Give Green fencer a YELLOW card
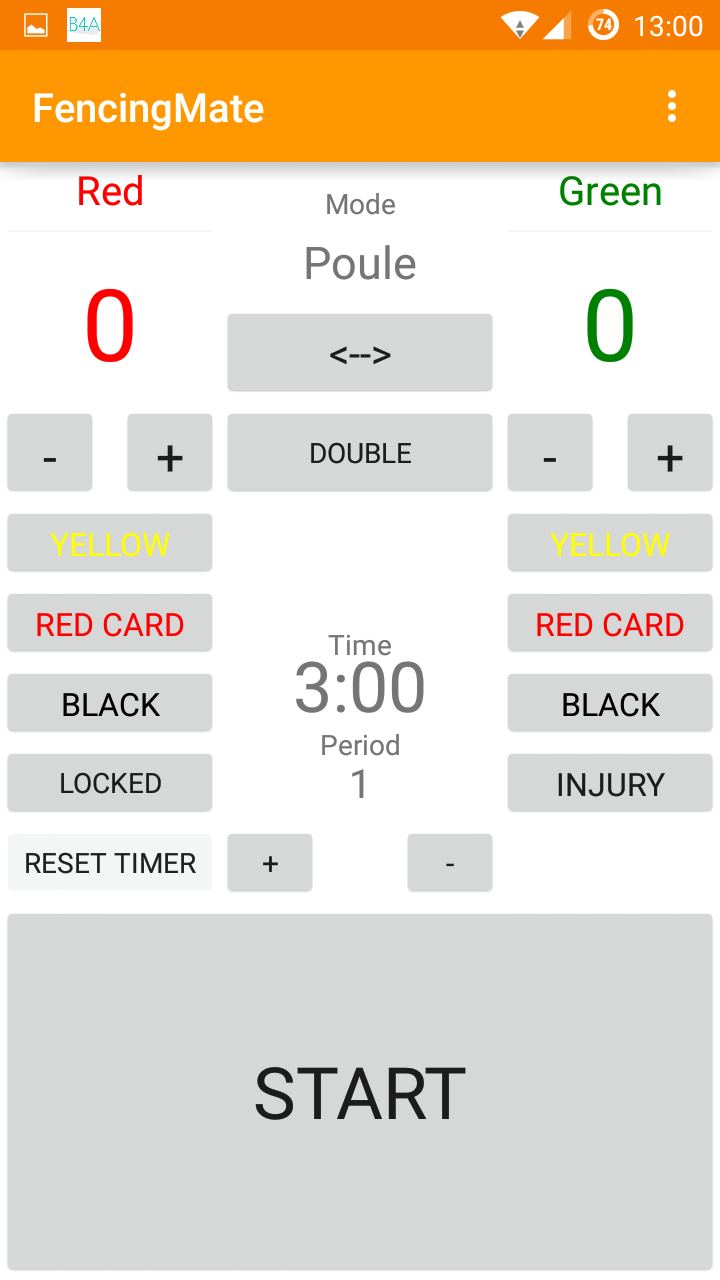 coord(610,543)
